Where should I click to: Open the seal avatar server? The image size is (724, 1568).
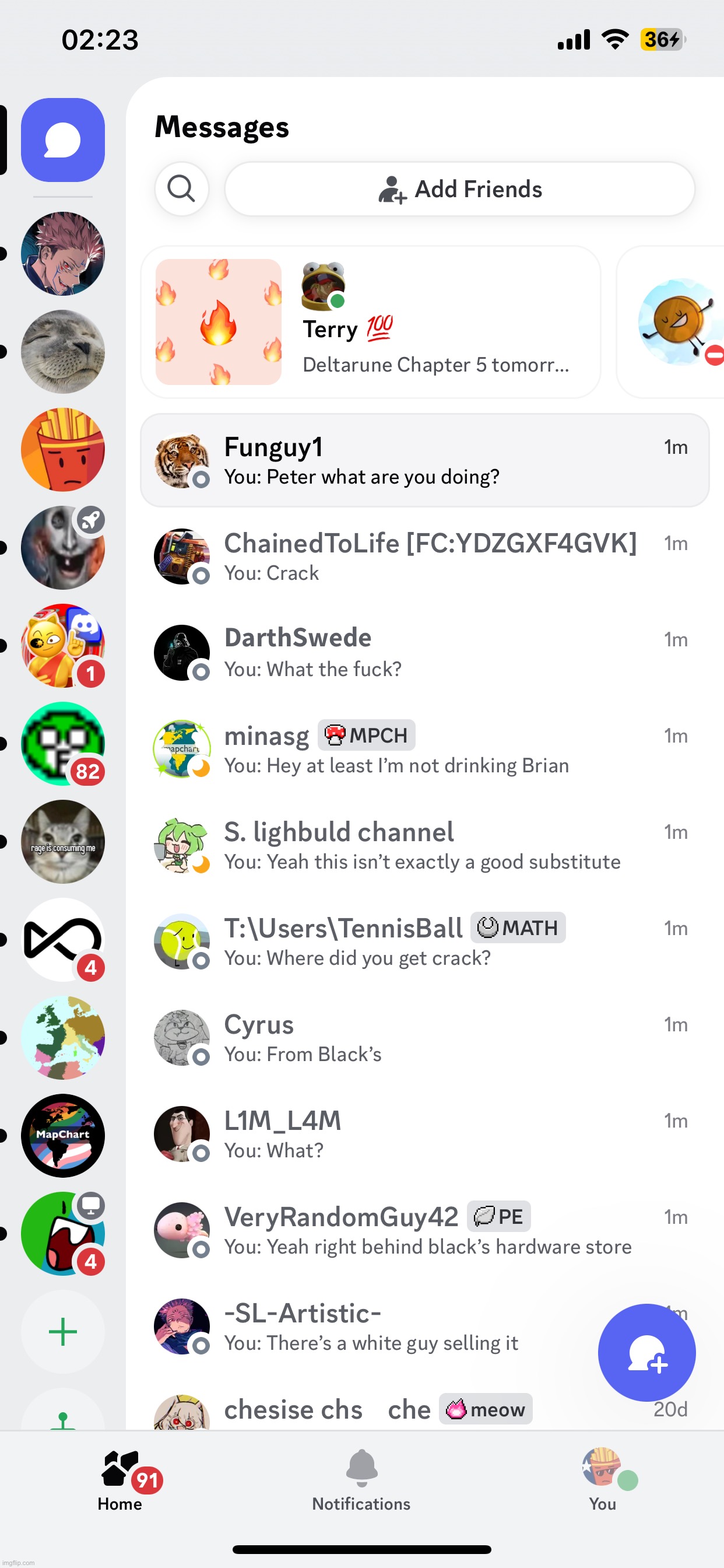pyautogui.click(x=63, y=351)
